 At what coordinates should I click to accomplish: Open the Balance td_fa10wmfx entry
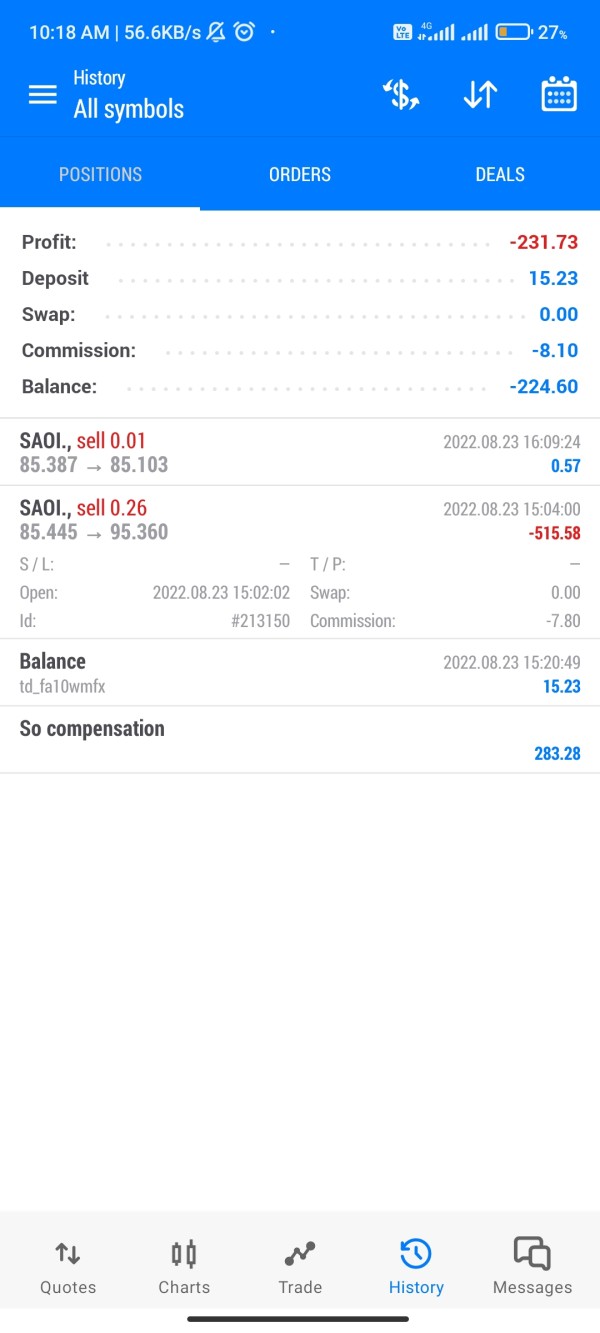(x=300, y=673)
